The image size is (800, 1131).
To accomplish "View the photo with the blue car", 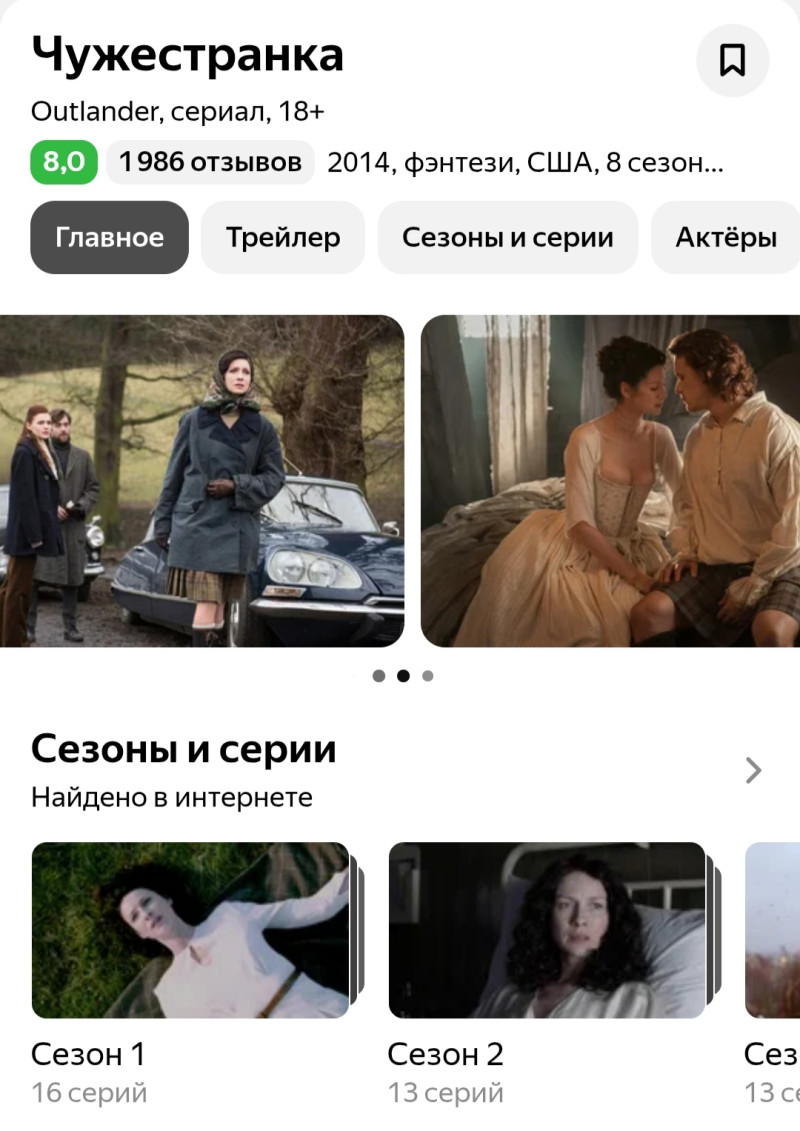I will click(201, 481).
